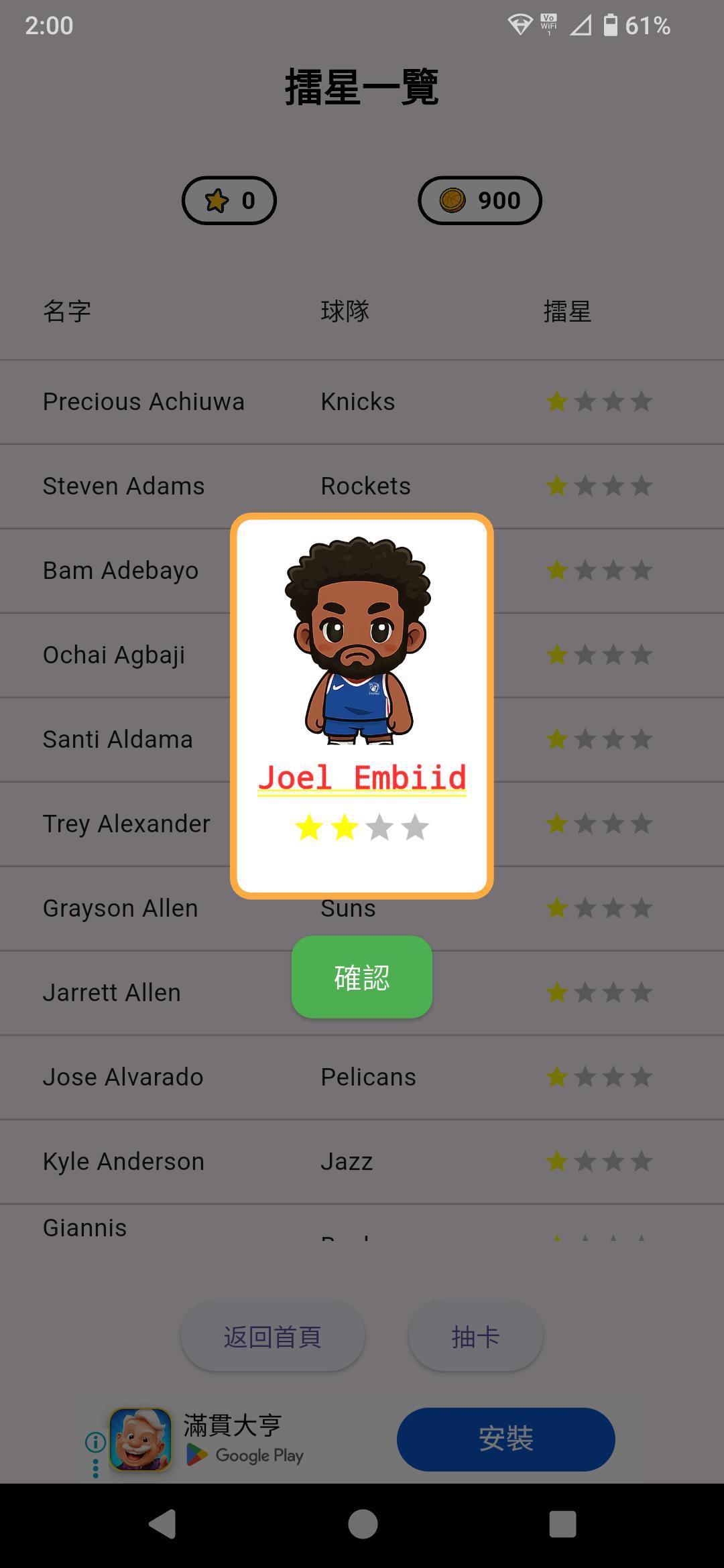Go back using the system back button

pyautogui.click(x=162, y=1524)
